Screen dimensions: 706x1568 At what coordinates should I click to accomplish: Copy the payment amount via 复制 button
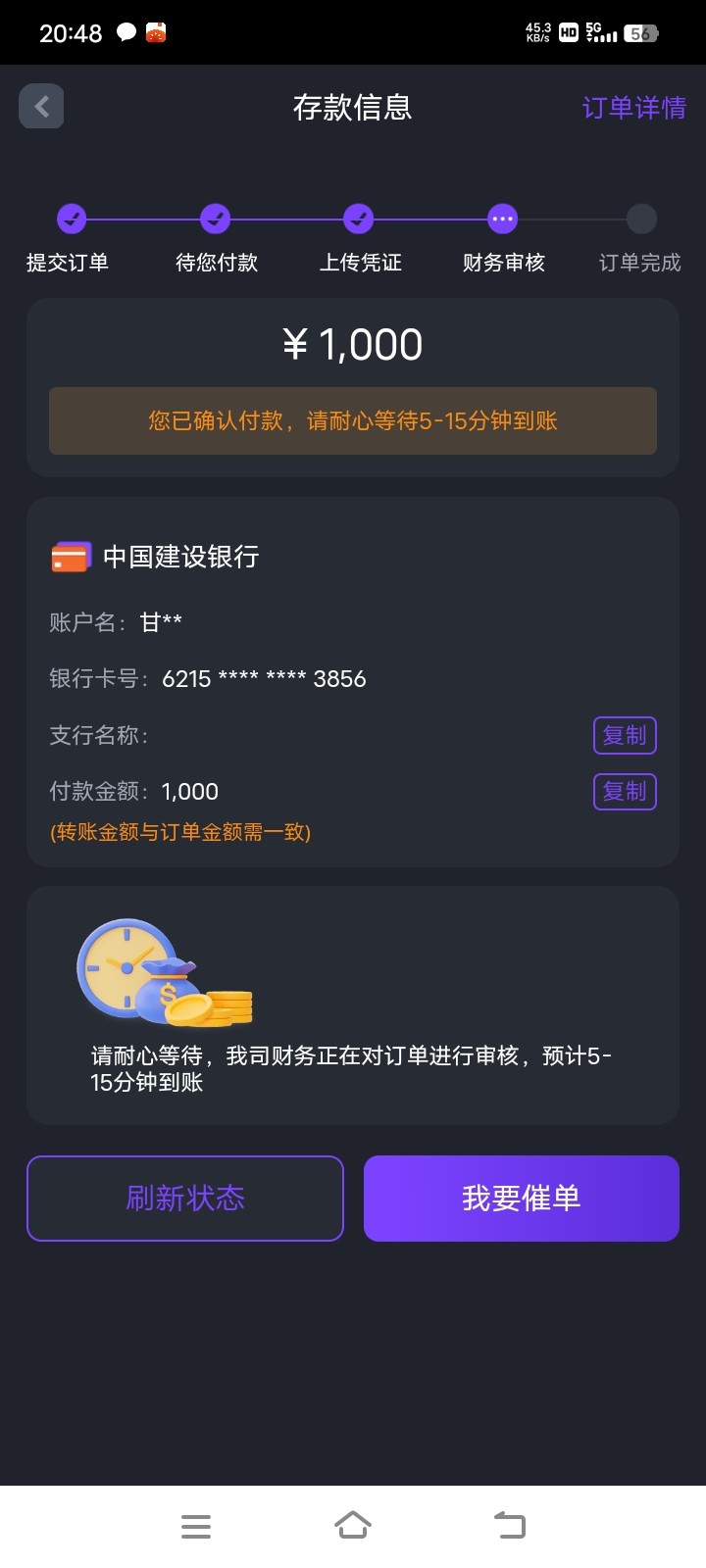624,791
